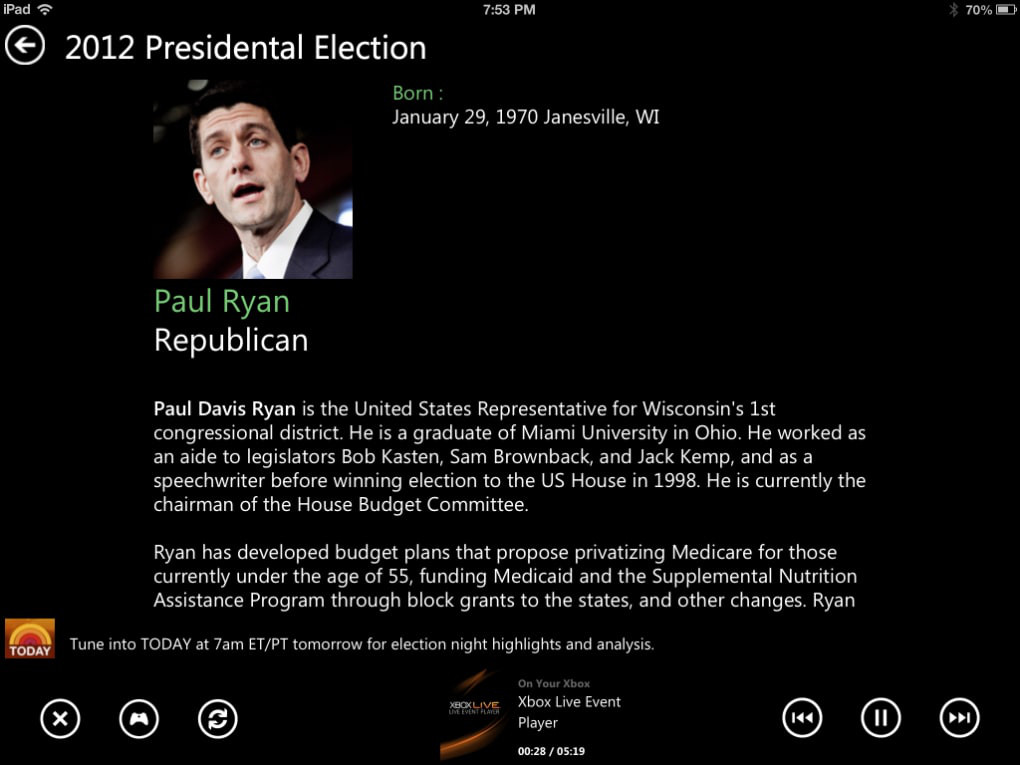Screen dimensions: 1020x765
Task: Pause the Xbox Live Event Player
Action: [881, 717]
